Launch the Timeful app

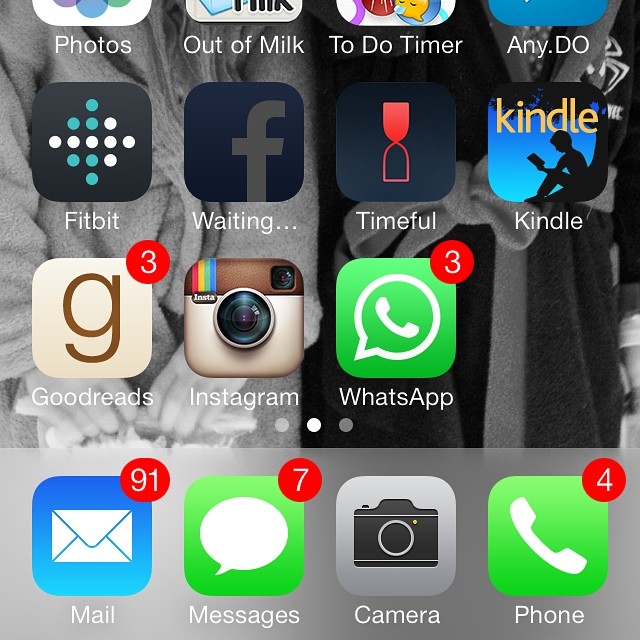coord(396,142)
